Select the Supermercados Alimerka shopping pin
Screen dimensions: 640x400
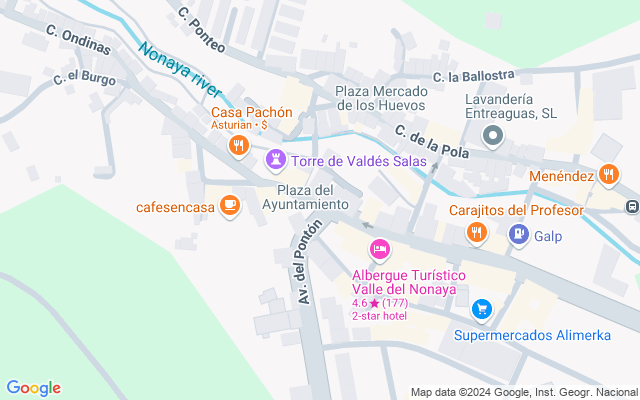482,310
